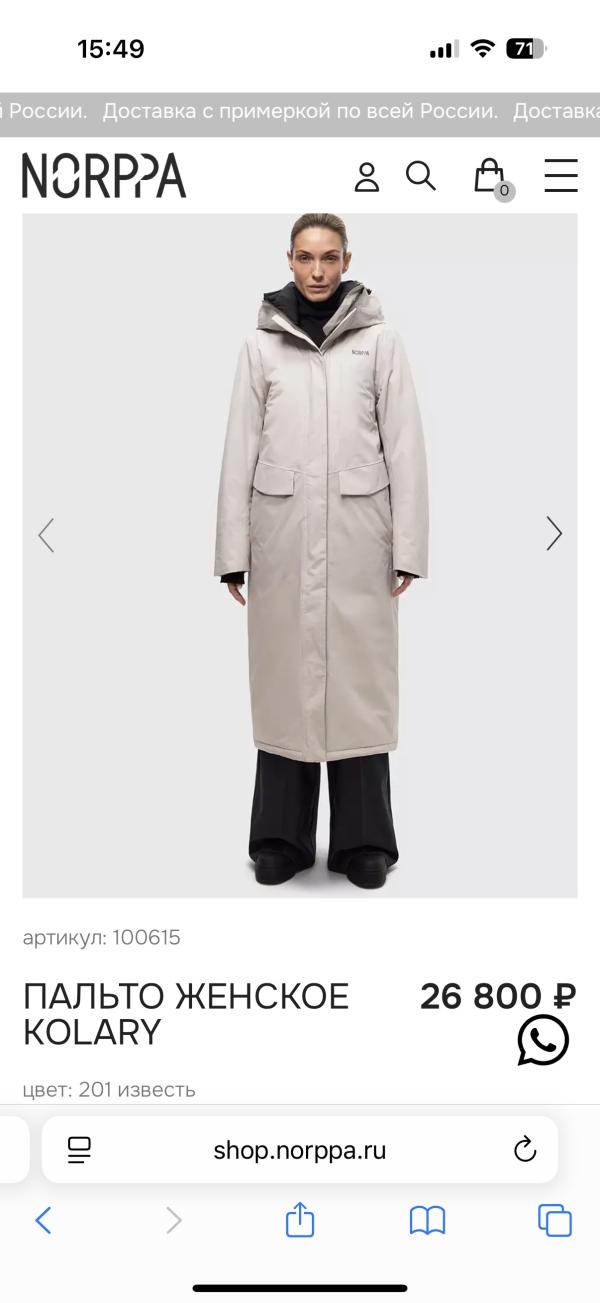Contact the store via WhatsApp
600x1303 pixels.
[x=543, y=1040]
